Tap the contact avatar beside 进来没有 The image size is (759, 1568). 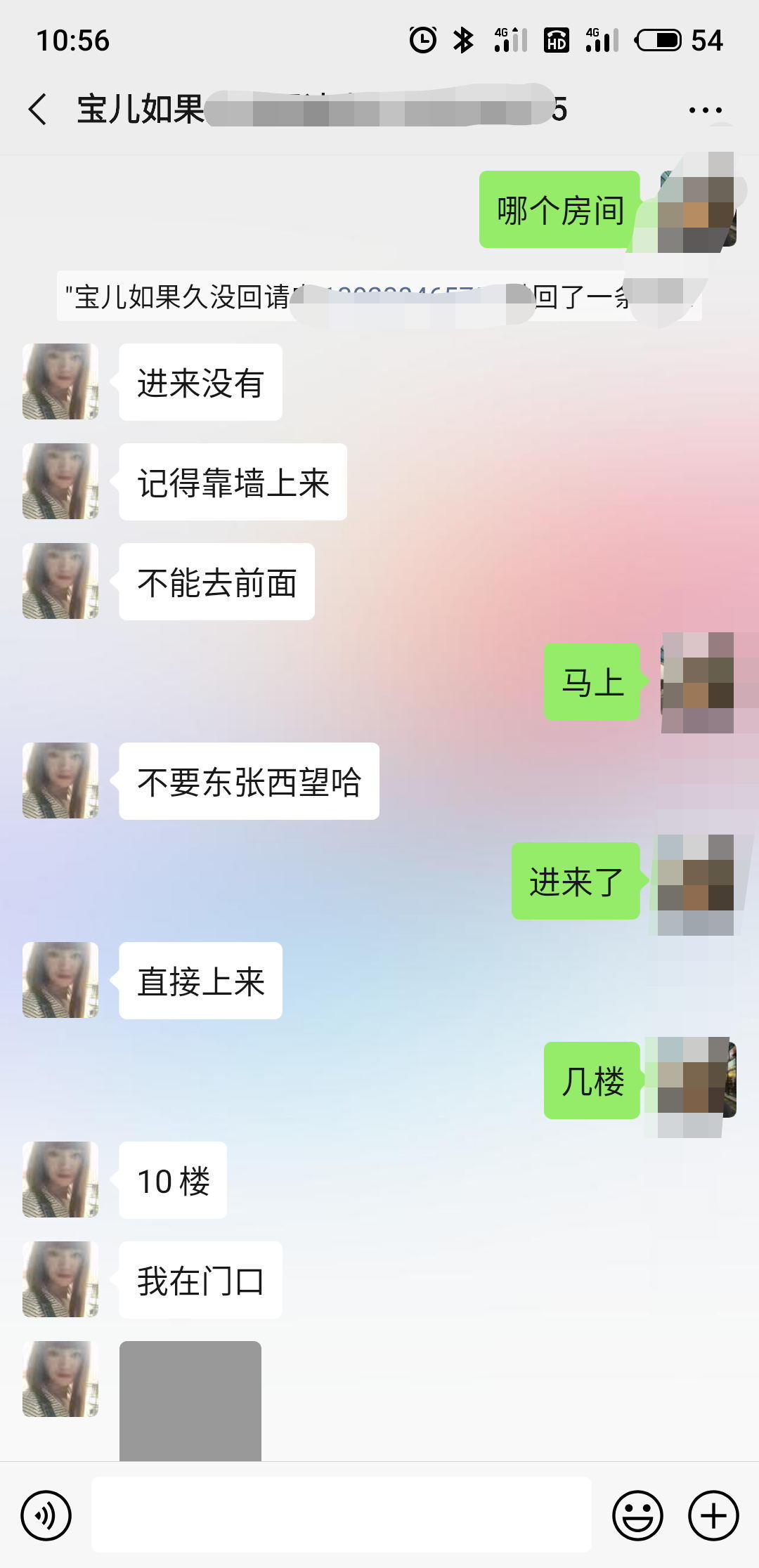click(x=60, y=381)
